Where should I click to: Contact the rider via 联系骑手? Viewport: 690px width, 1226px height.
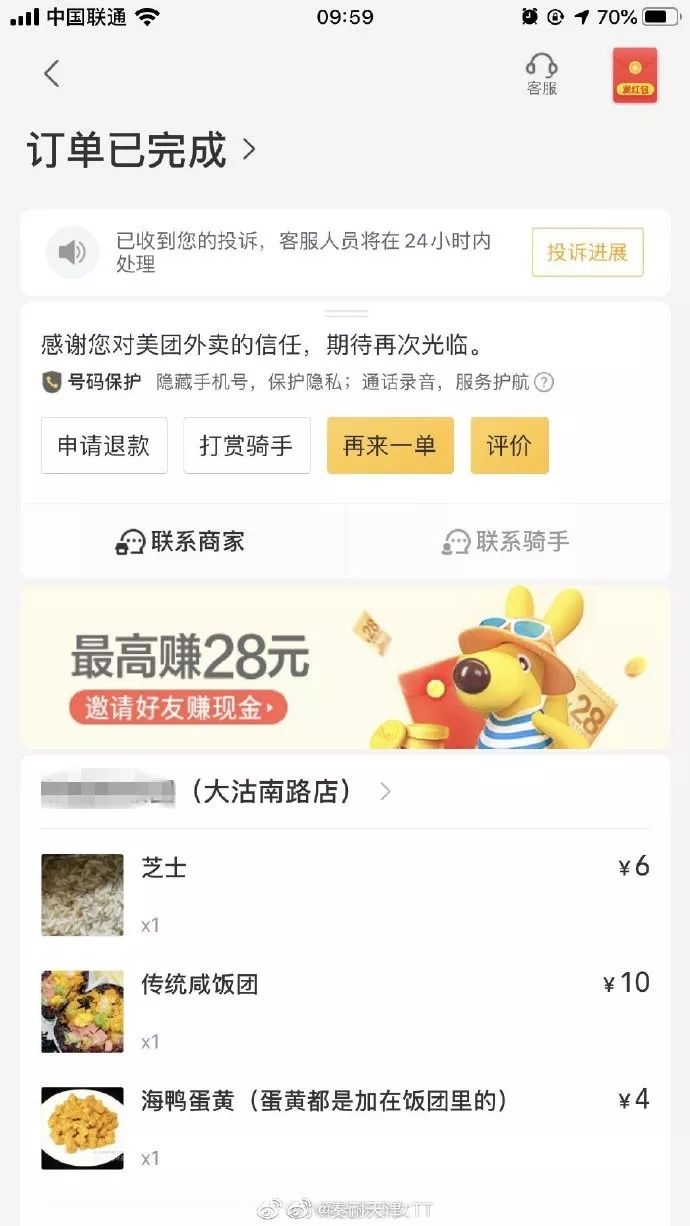pos(507,542)
